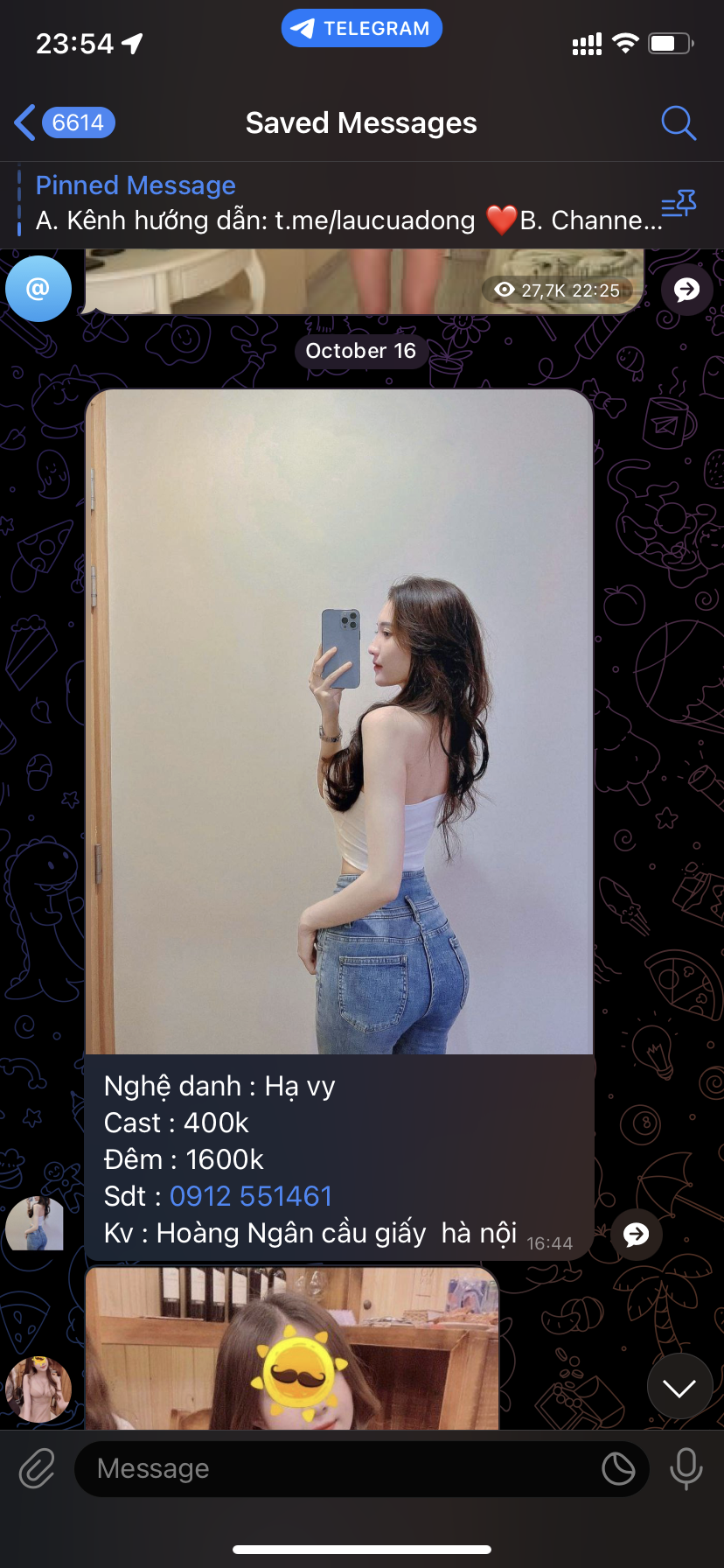Return to Telegram via the status bar pill
Viewport: 724px width, 1568px height.
[361, 28]
